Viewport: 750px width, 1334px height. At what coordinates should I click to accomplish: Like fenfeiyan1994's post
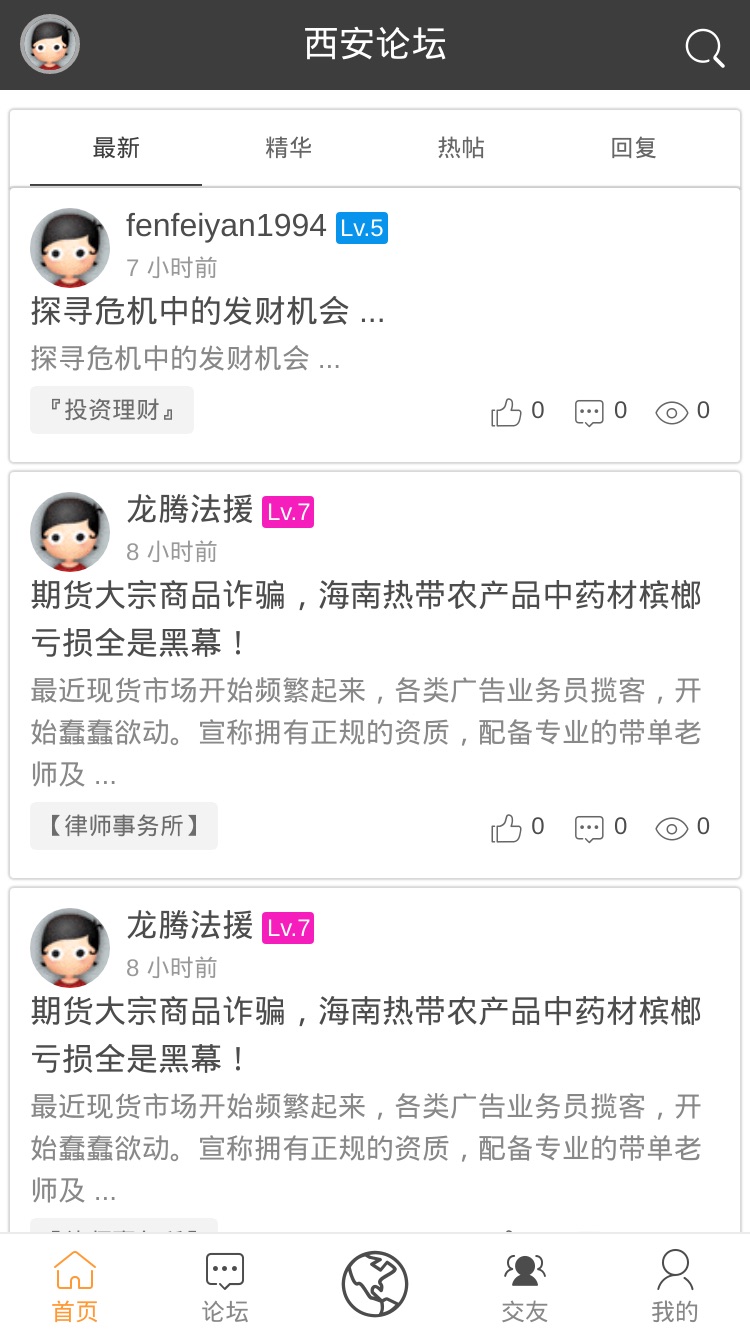(517, 411)
